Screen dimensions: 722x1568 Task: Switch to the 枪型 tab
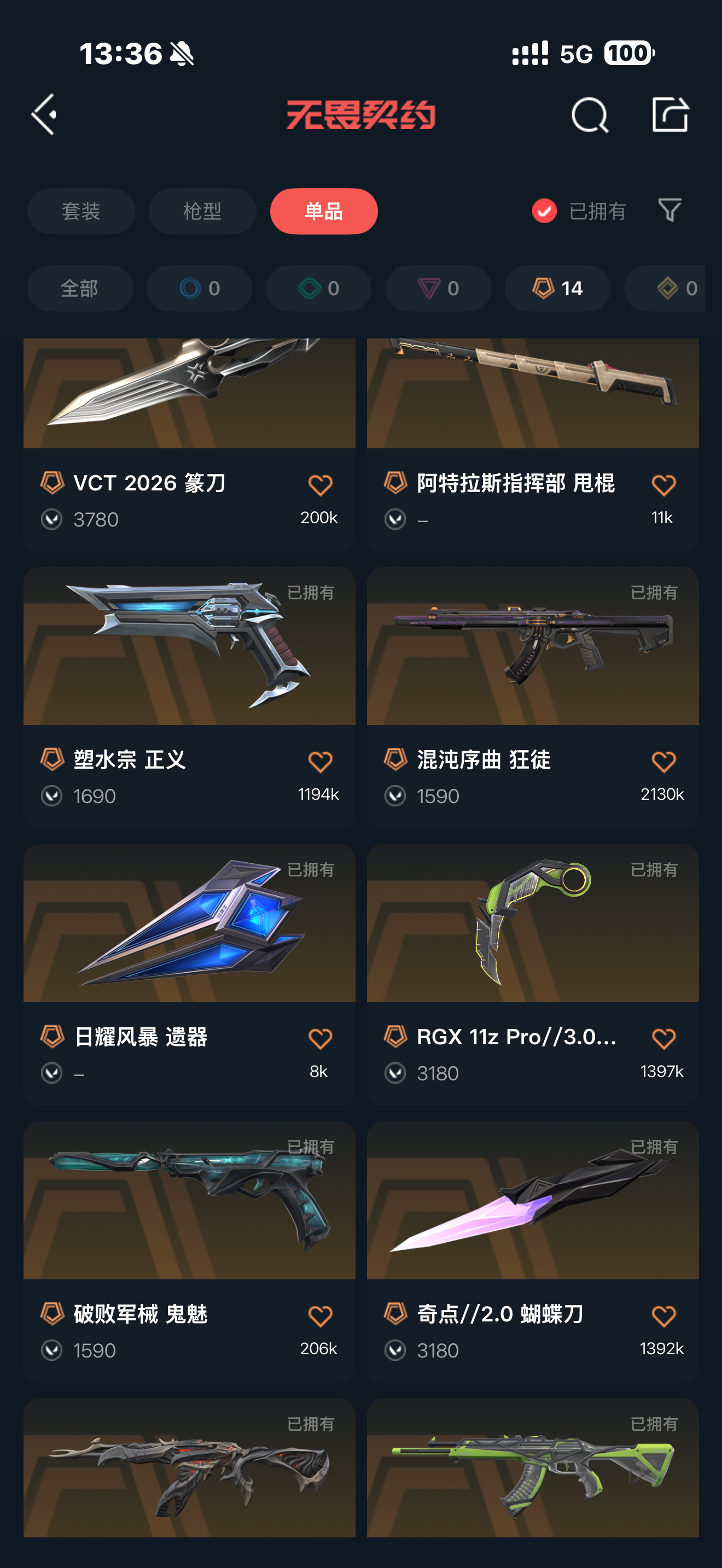pyautogui.click(x=202, y=211)
